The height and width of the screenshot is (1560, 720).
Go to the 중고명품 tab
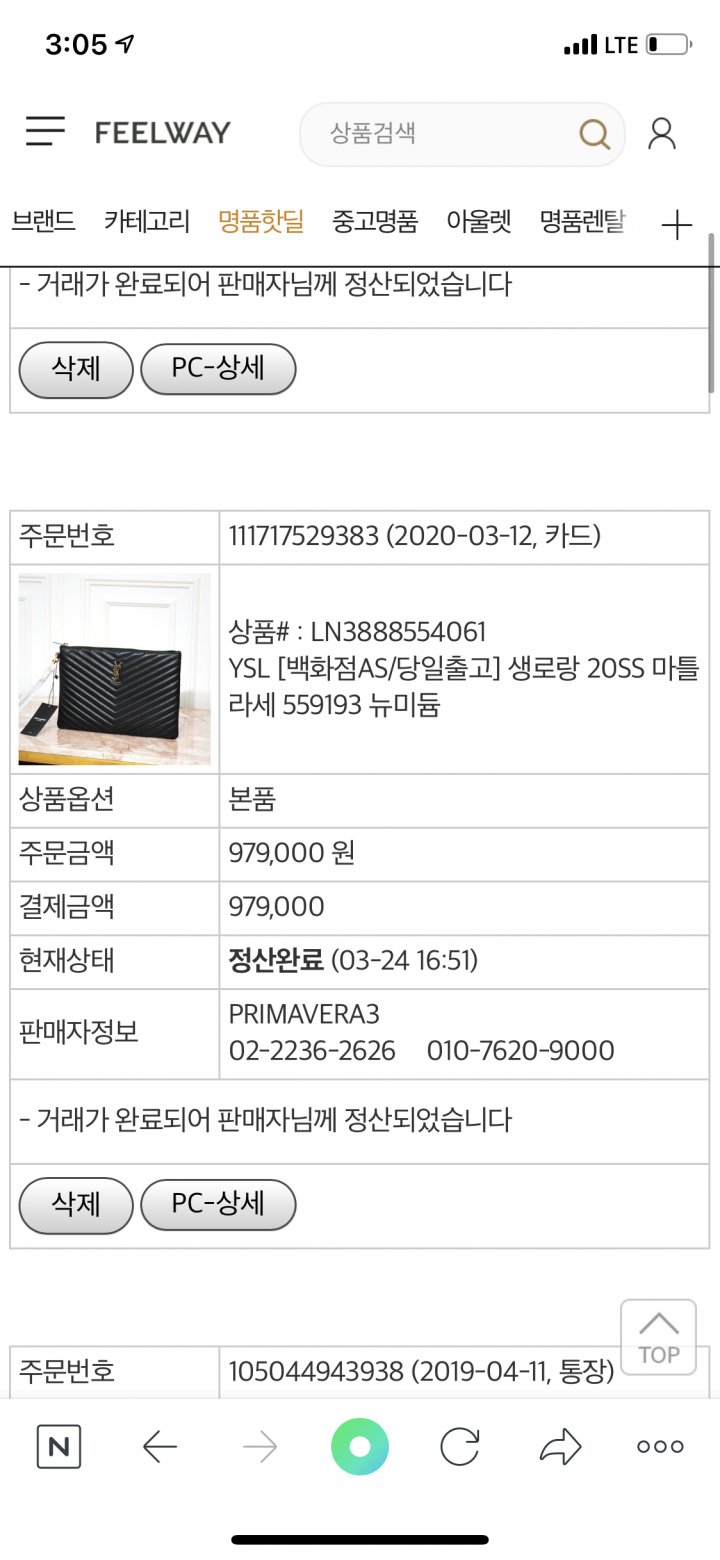click(x=375, y=221)
